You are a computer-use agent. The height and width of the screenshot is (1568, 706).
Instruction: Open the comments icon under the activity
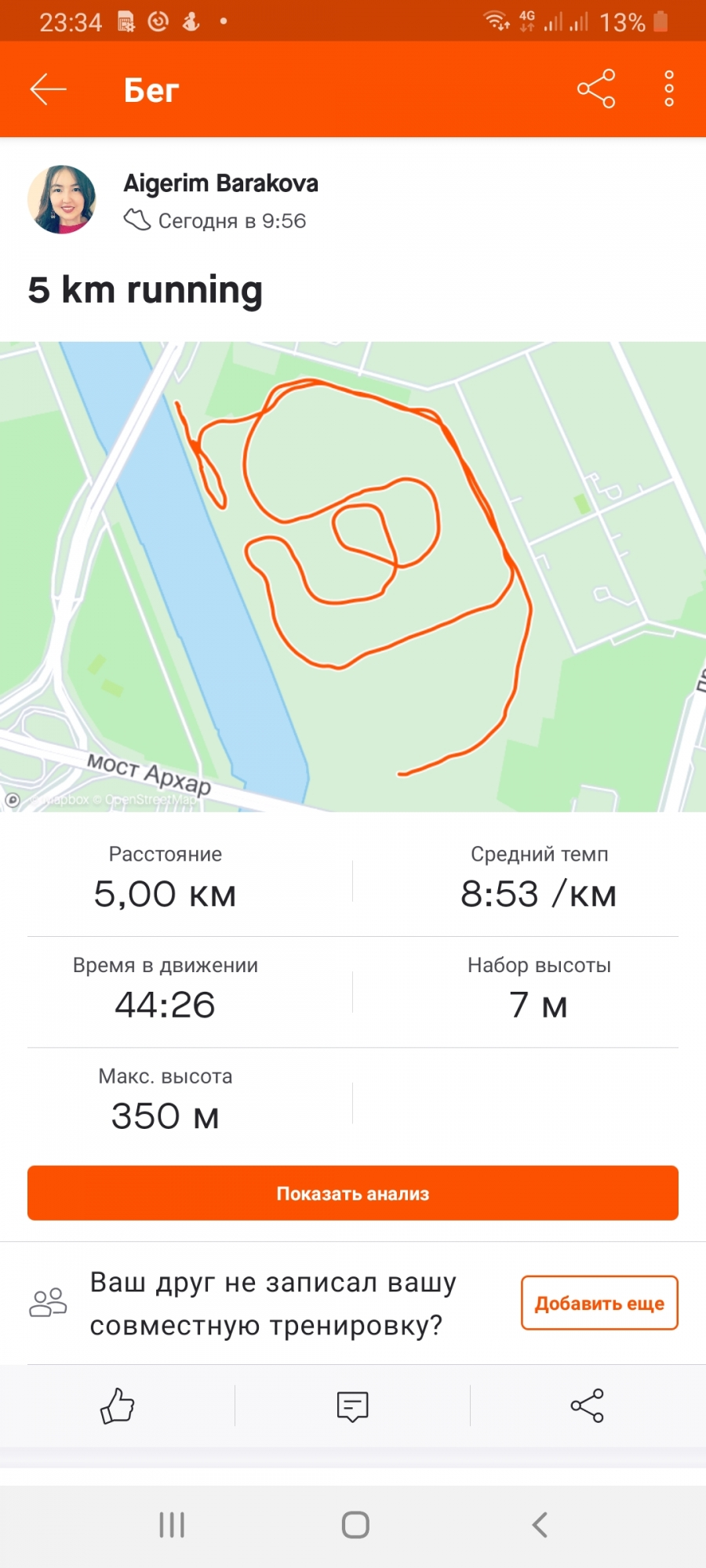pos(352,1406)
